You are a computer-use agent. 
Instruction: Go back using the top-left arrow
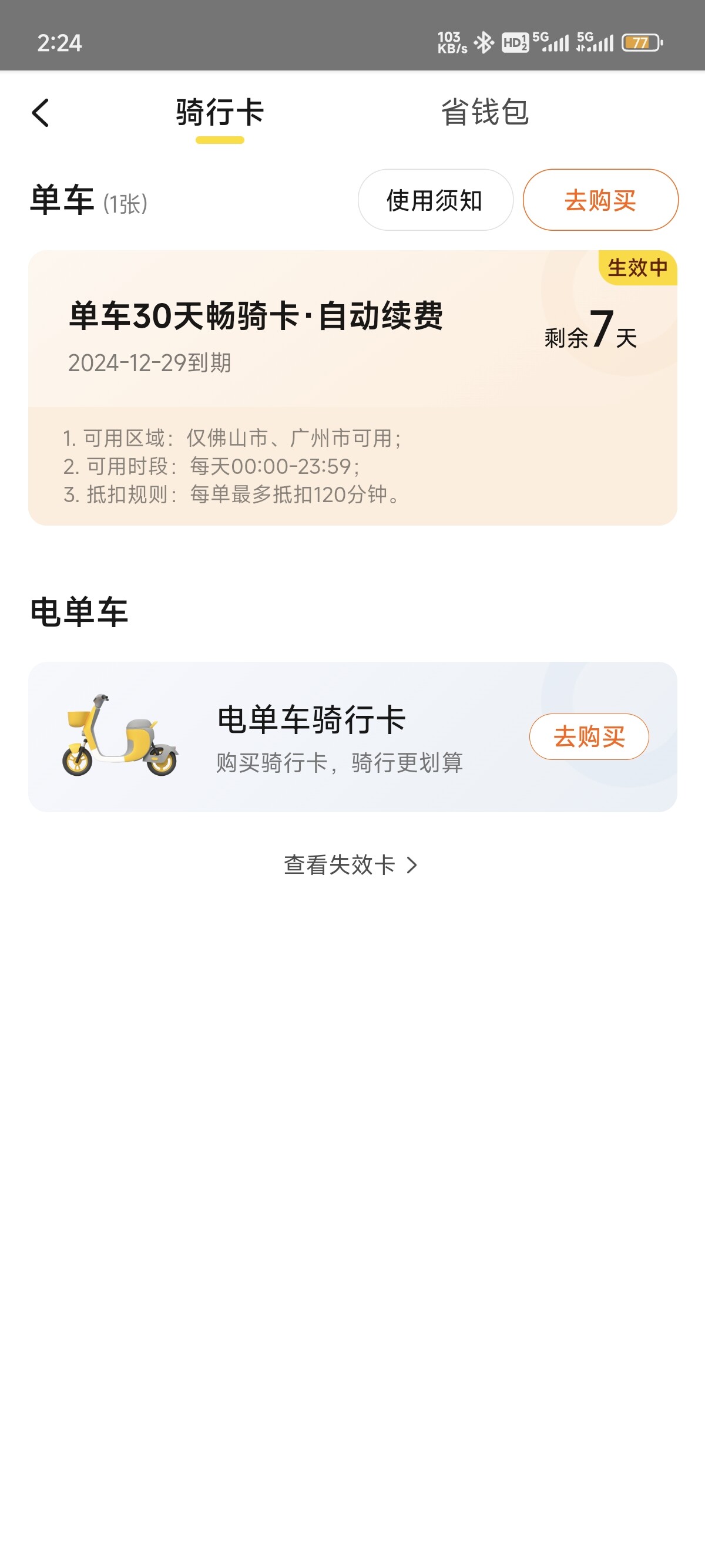click(x=40, y=113)
